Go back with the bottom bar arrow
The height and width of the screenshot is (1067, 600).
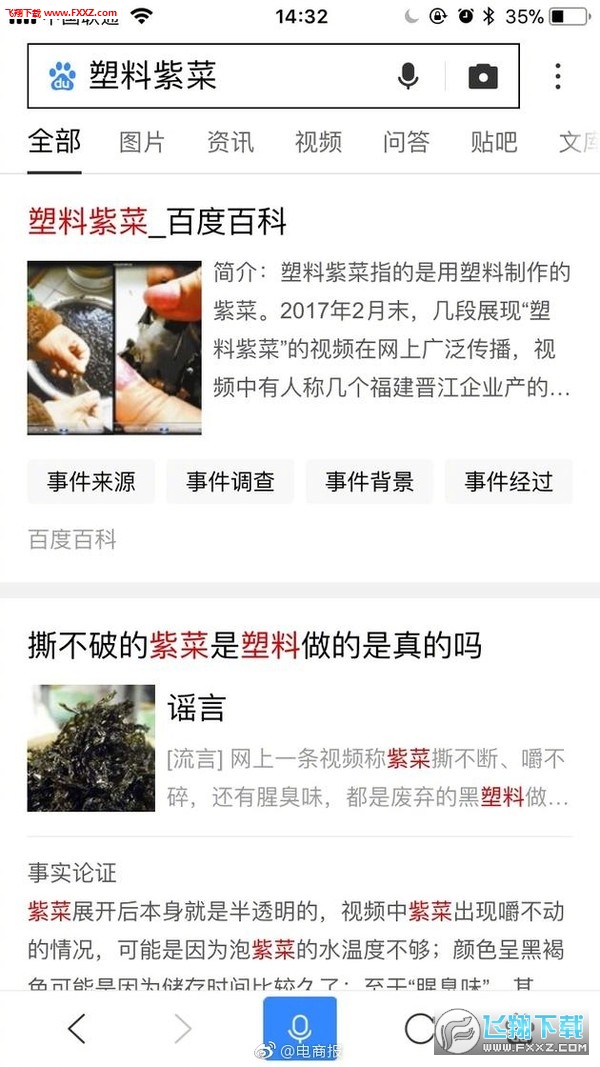pos(77,1028)
